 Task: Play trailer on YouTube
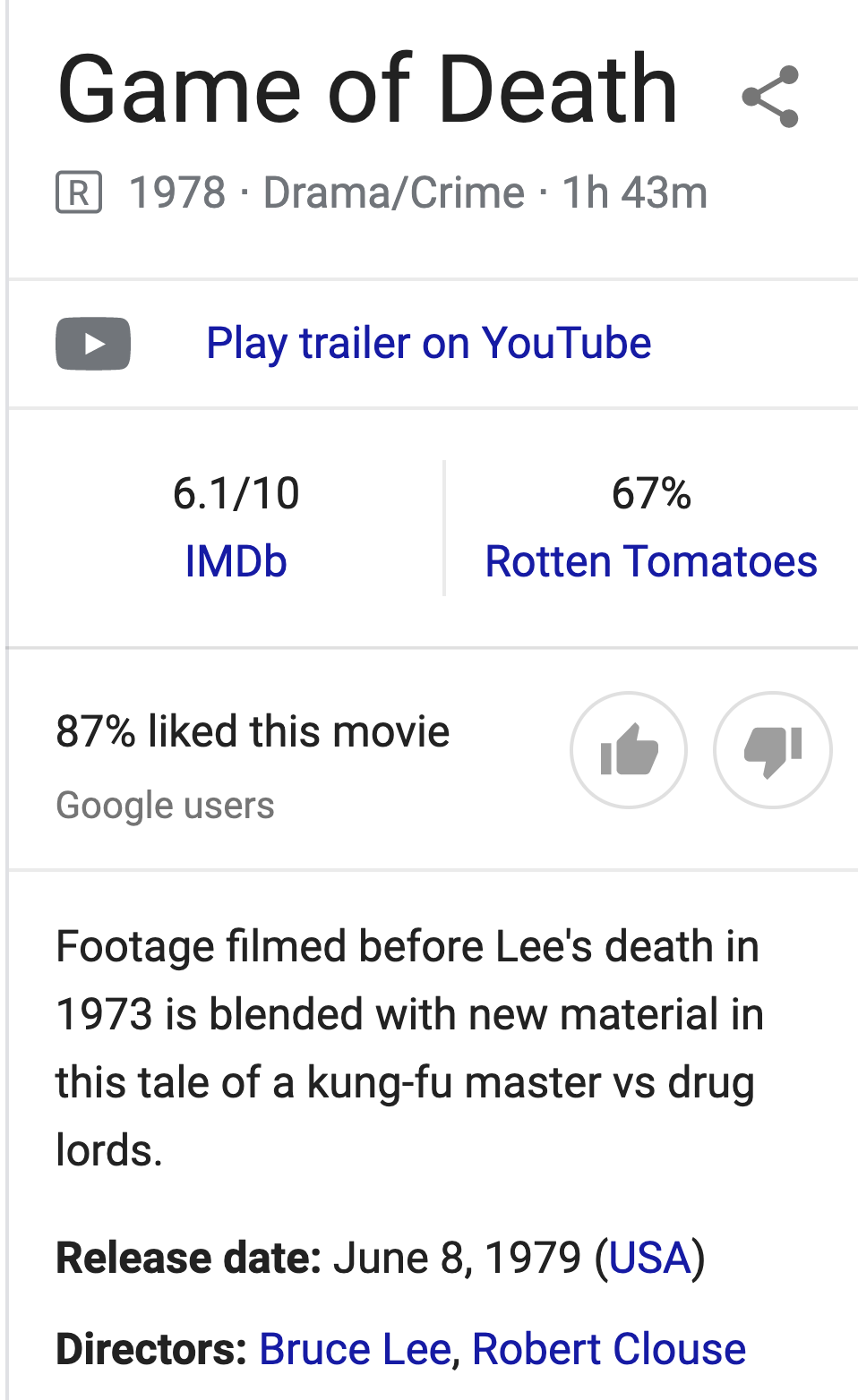click(x=428, y=344)
